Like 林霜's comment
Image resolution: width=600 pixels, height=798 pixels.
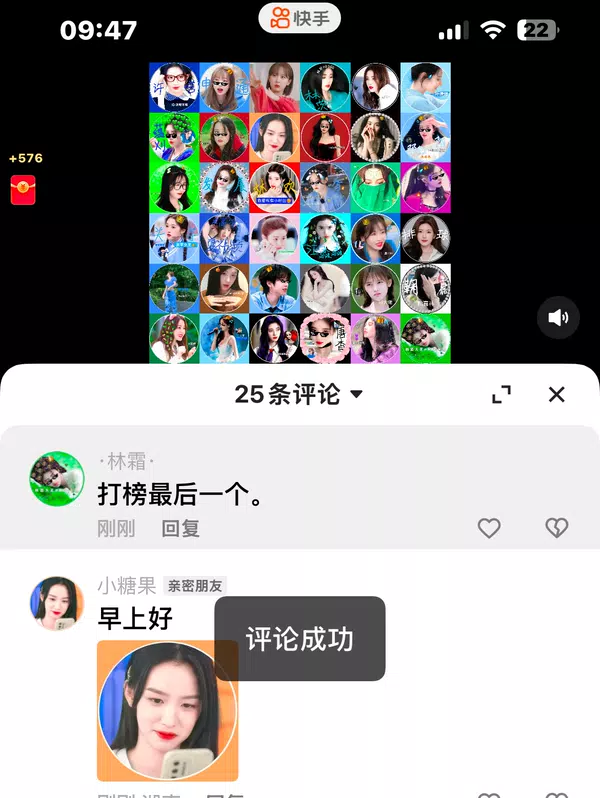[488, 528]
